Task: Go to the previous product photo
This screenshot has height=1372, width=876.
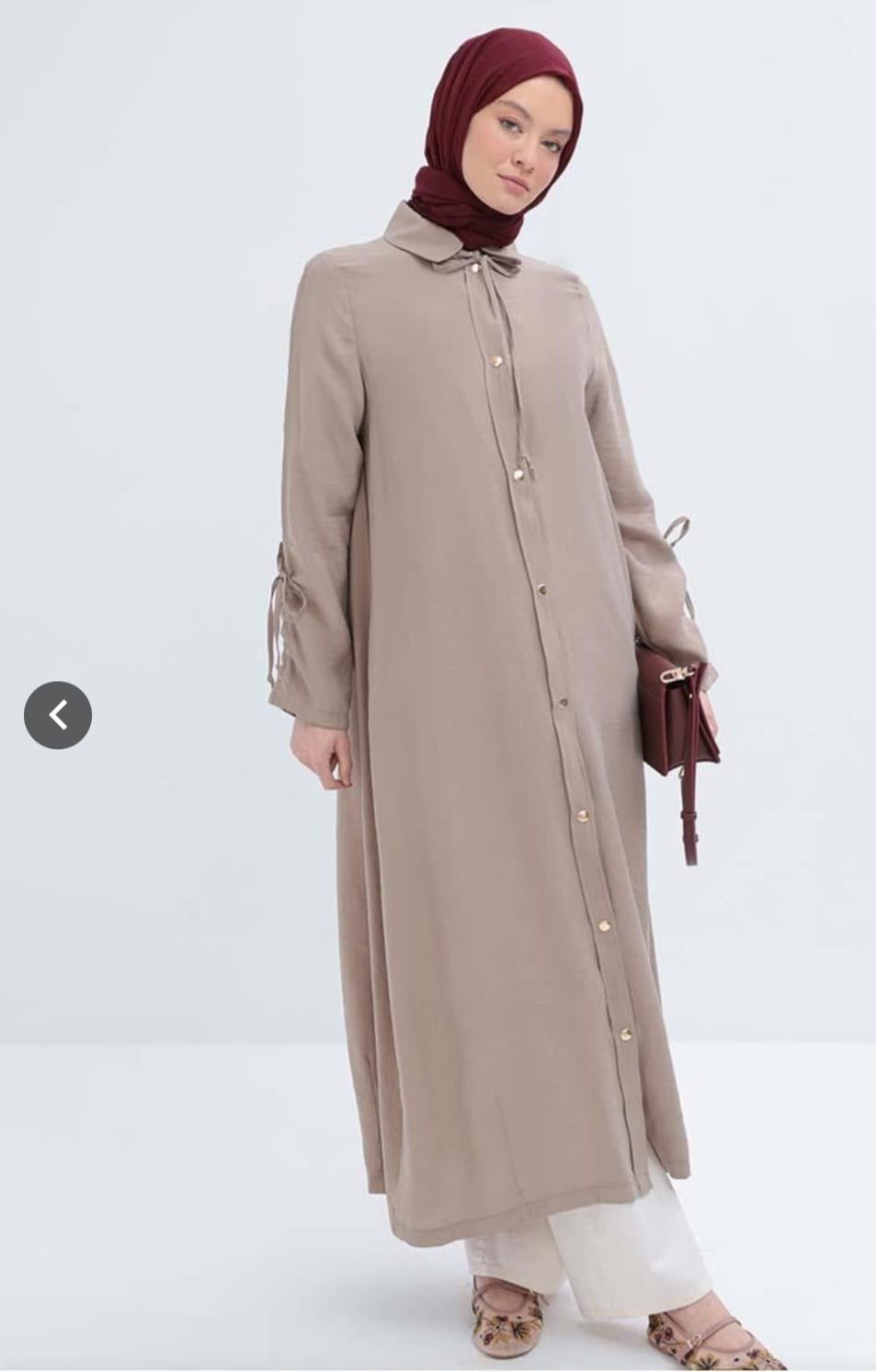Action: [58, 714]
